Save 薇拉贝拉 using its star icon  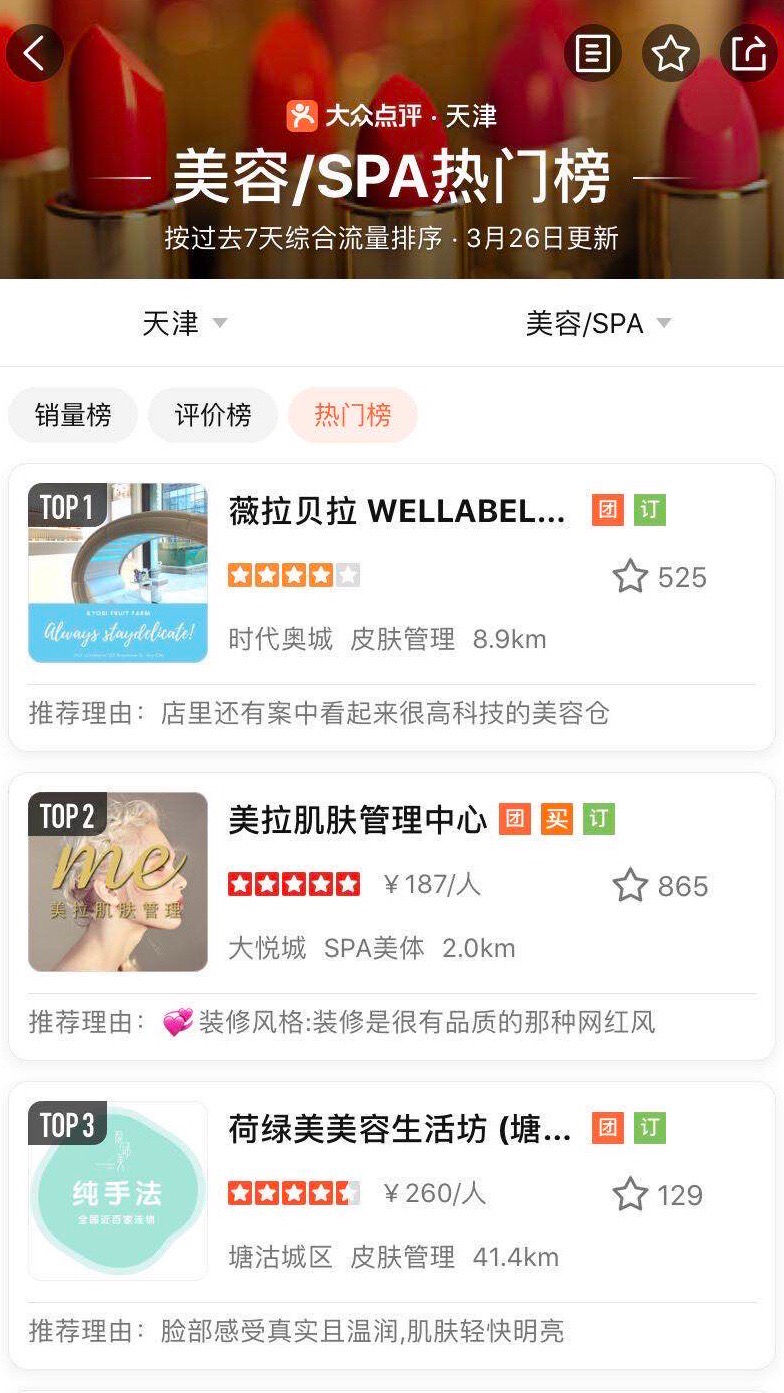coord(630,577)
